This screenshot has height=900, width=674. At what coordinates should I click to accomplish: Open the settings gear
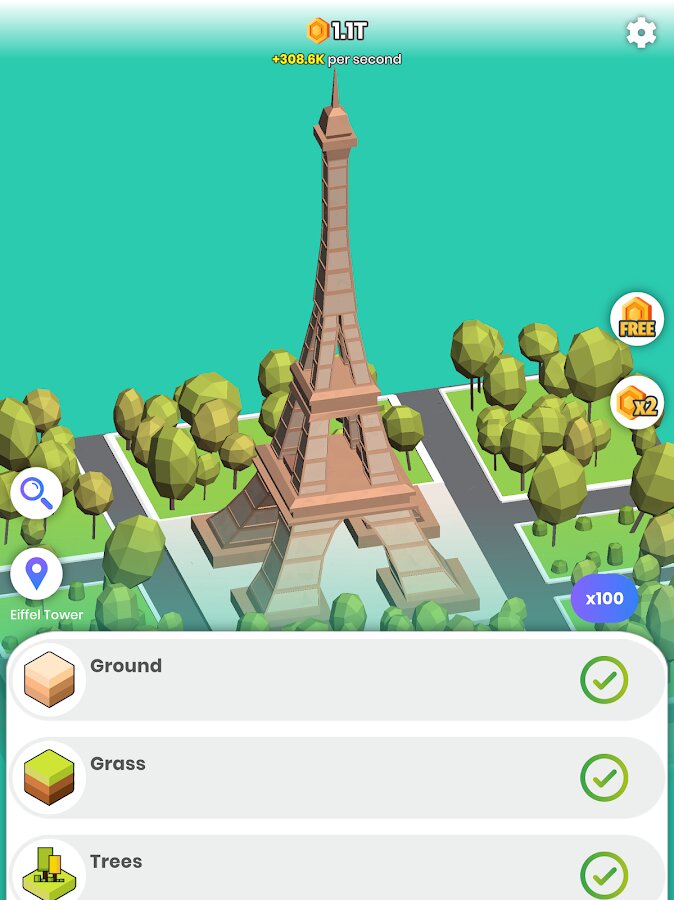pyautogui.click(x=641, y=33)
